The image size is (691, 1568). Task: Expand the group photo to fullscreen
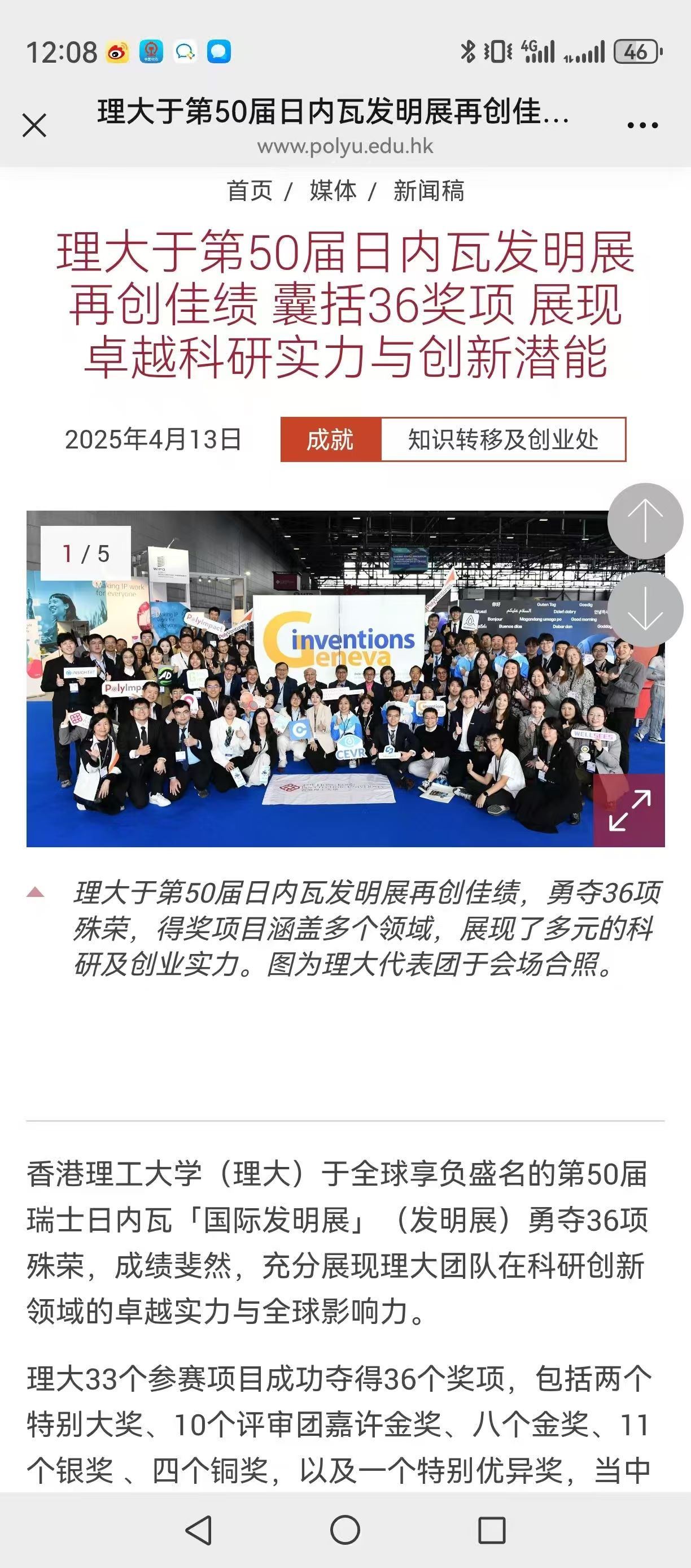[x=629, y=810]
